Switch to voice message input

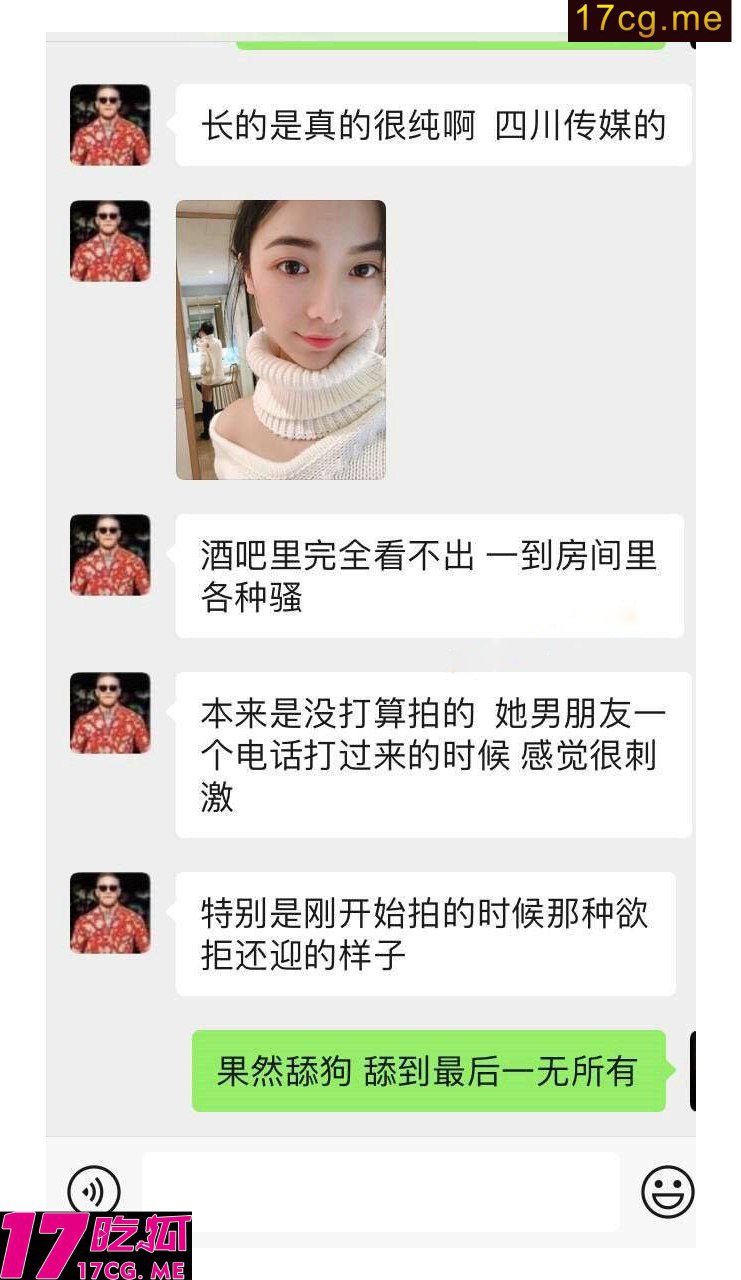click(93, 1190)
